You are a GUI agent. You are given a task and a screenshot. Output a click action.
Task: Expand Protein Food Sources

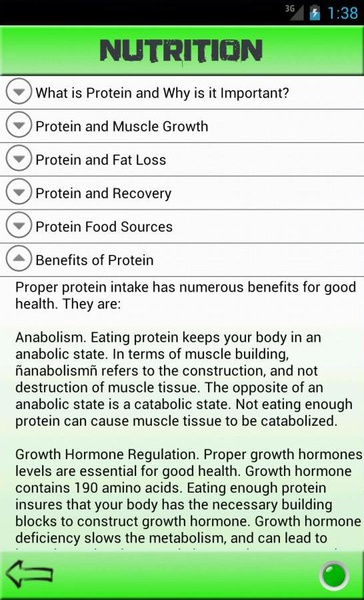tap(182, 227)
